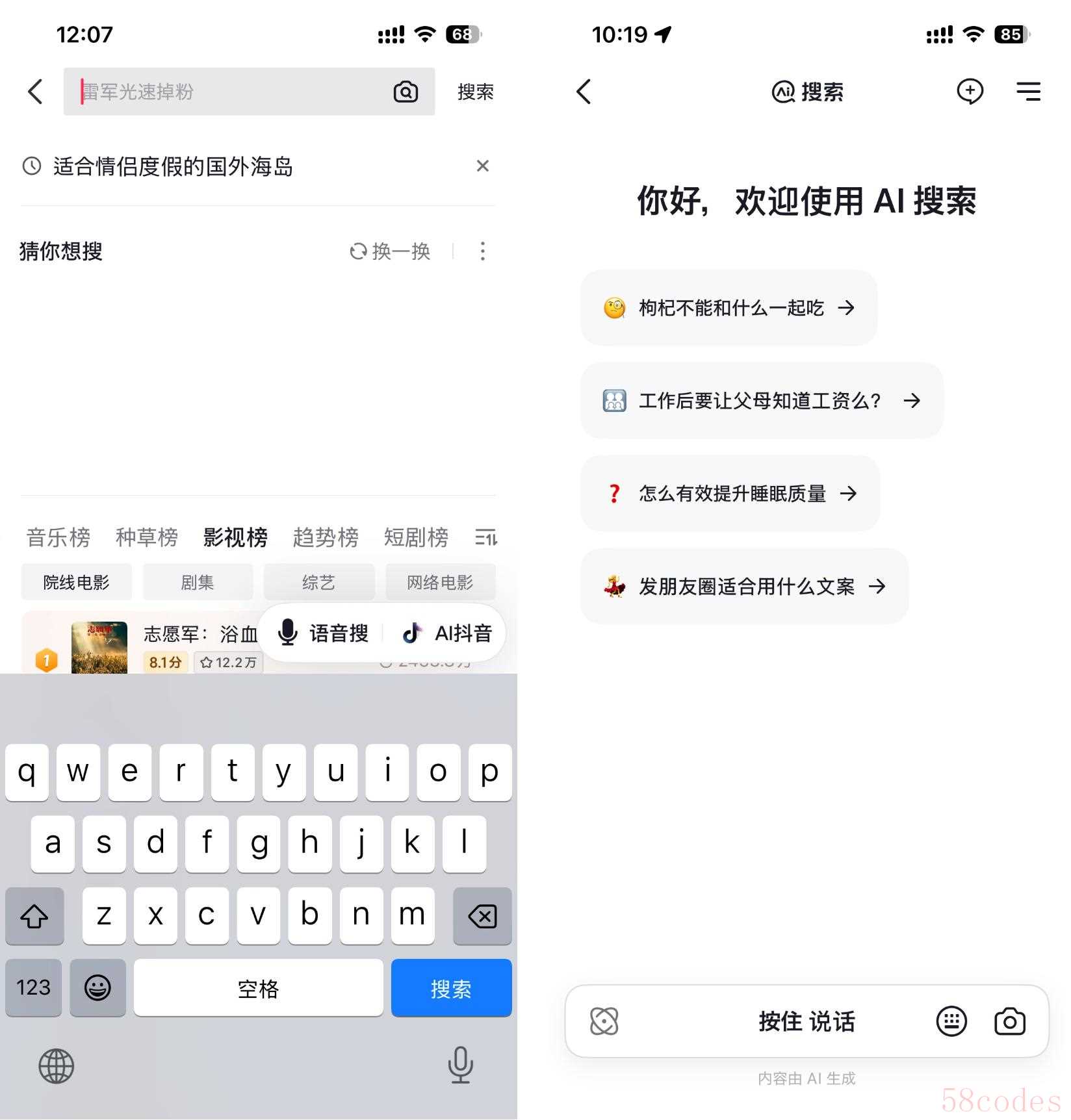The image size is (1071, 1120).
Task: Tap the 搜索 text button beside search box
Action: [x=475, y=92]
